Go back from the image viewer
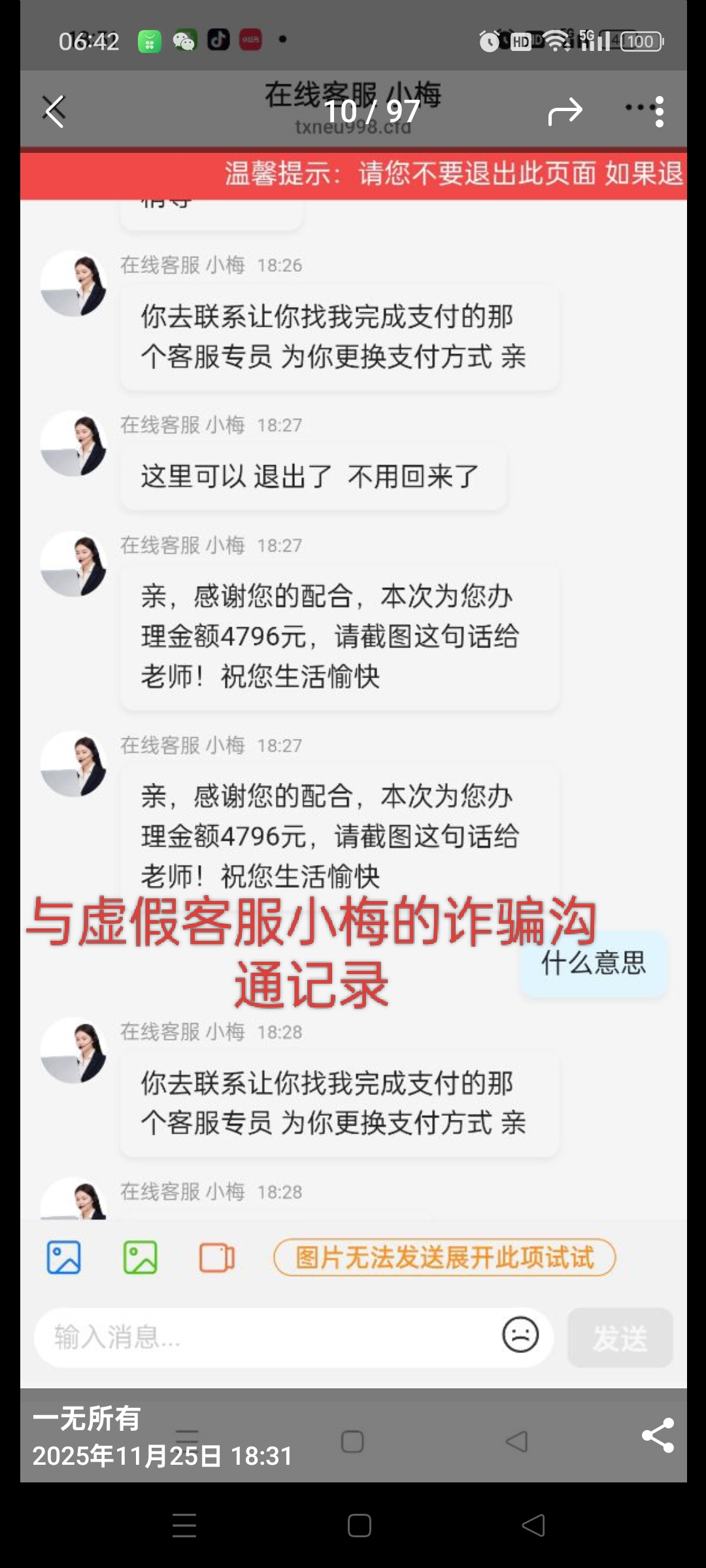The image size is (706, 1568). [54, 111]
